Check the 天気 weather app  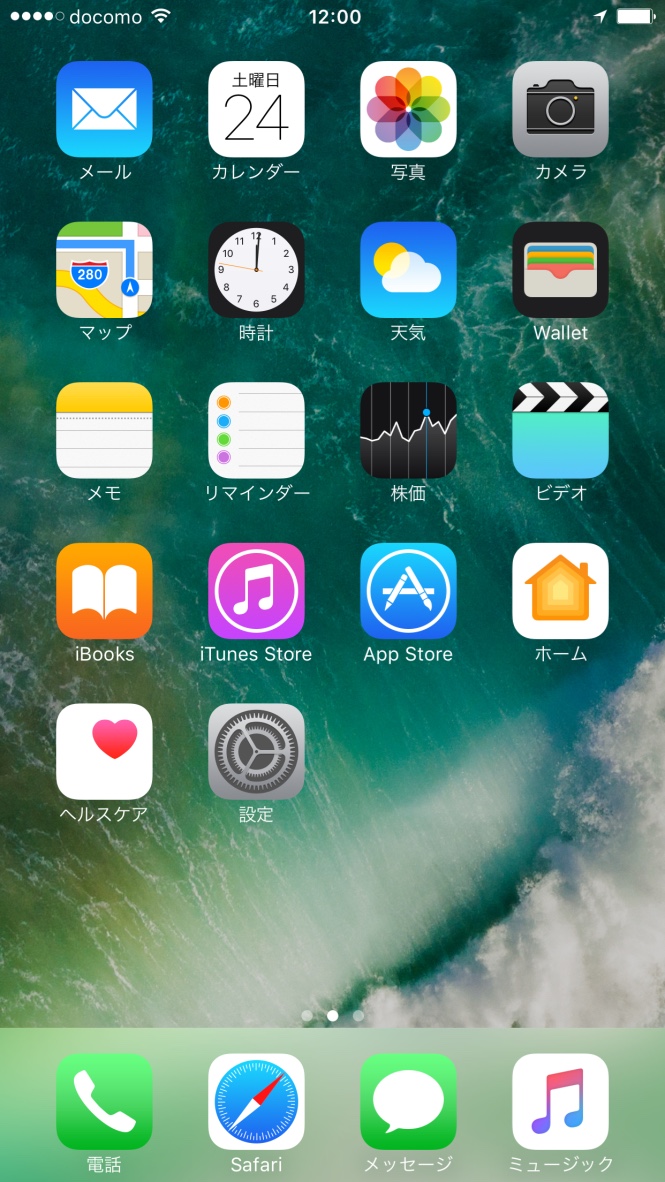click(x=408, y=270)
